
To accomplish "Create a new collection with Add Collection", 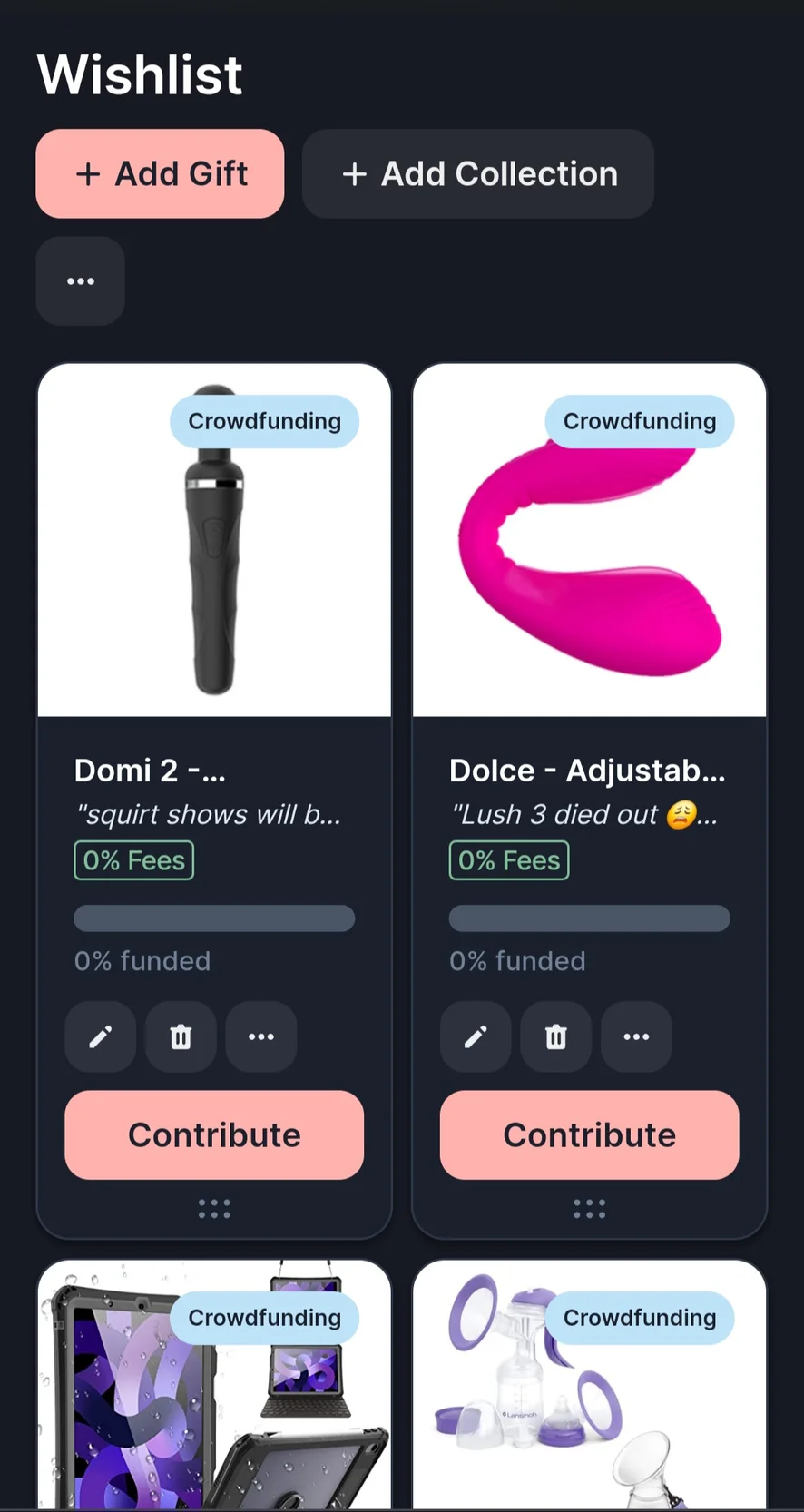I will click(477, 173).
